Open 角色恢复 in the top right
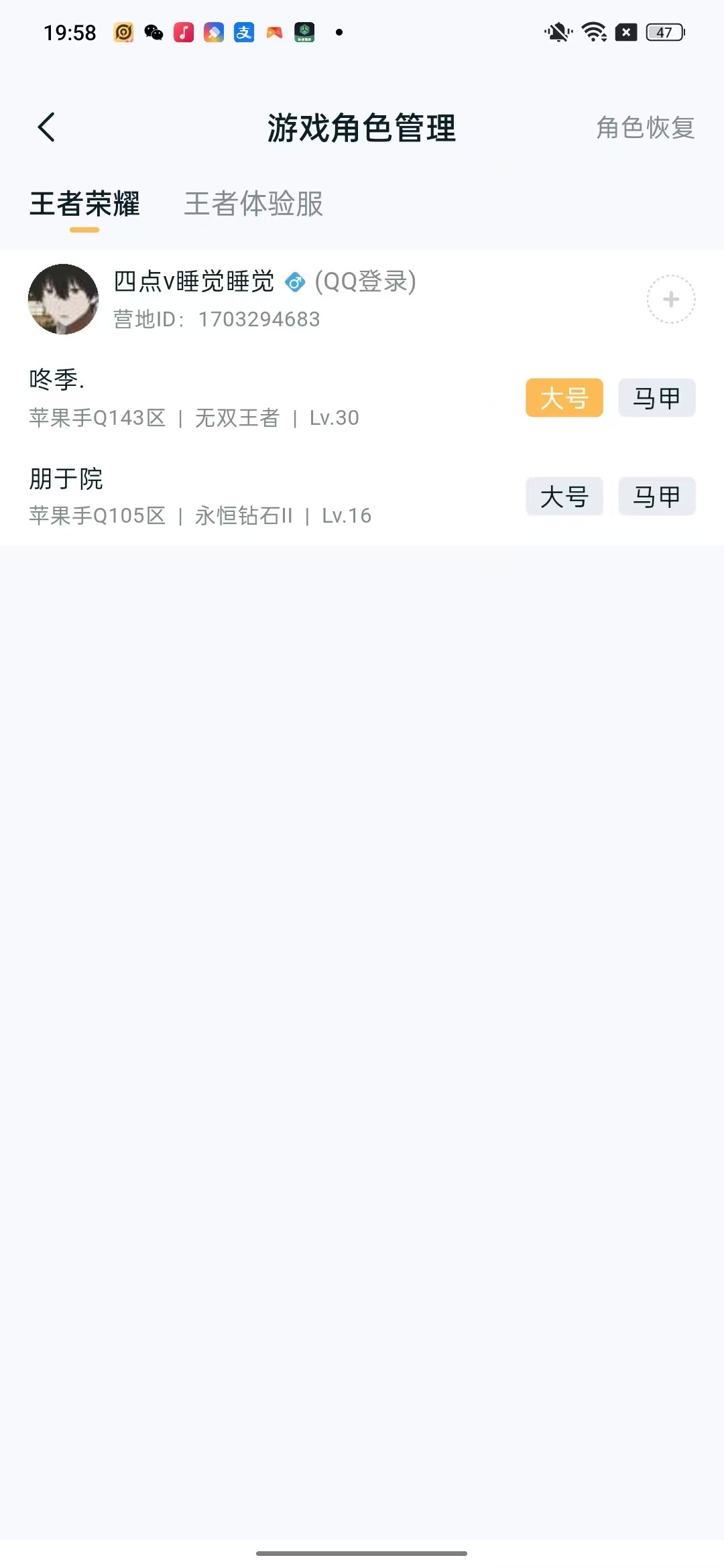724x1568 pixels. click(x=645, y=129)
